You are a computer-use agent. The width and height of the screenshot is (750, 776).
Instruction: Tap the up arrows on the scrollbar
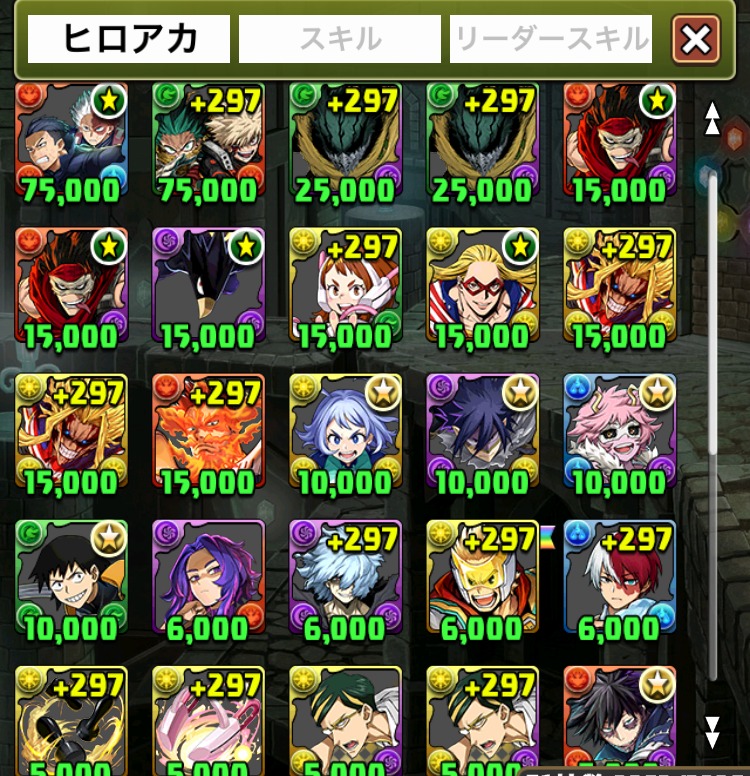712,117
